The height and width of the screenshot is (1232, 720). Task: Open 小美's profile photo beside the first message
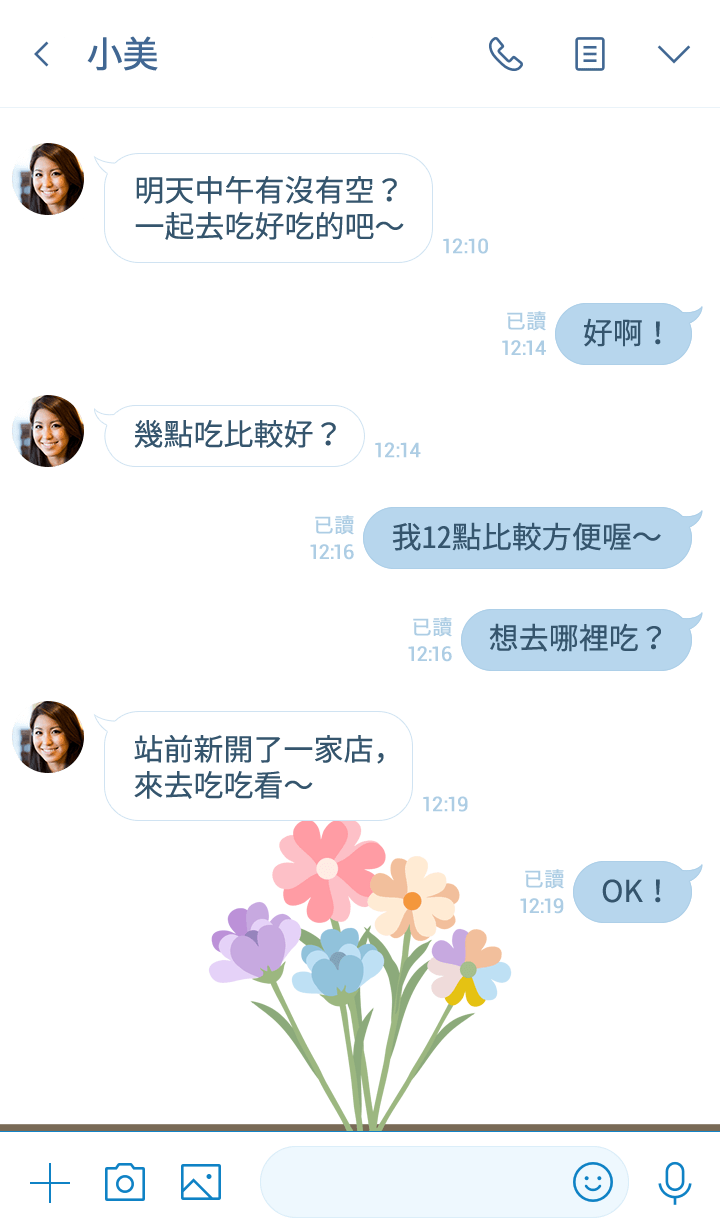[x=48, y=180]
